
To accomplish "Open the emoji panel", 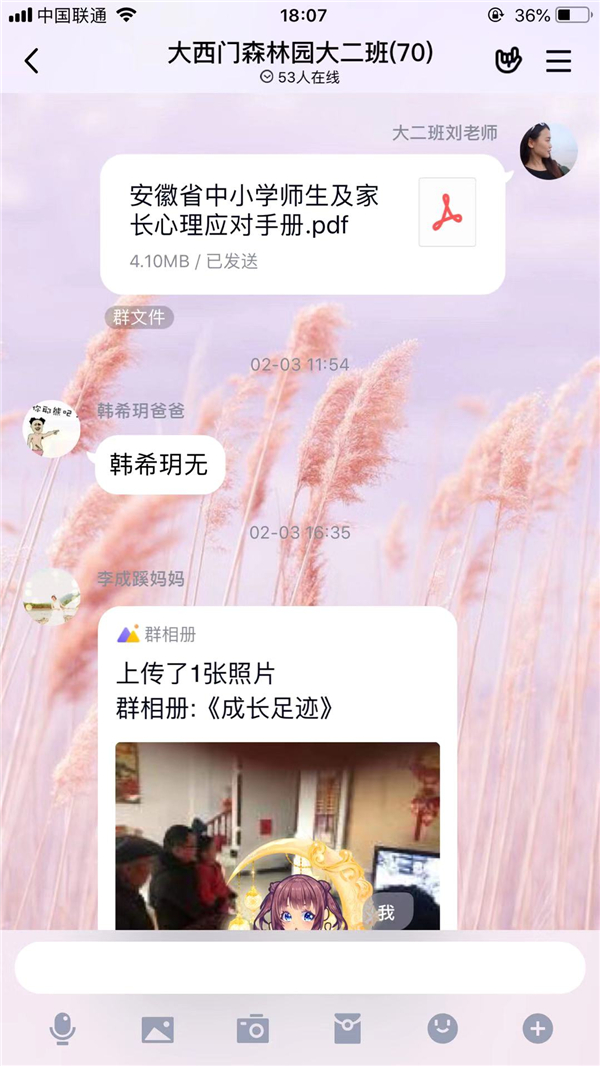I will 442,1029.
